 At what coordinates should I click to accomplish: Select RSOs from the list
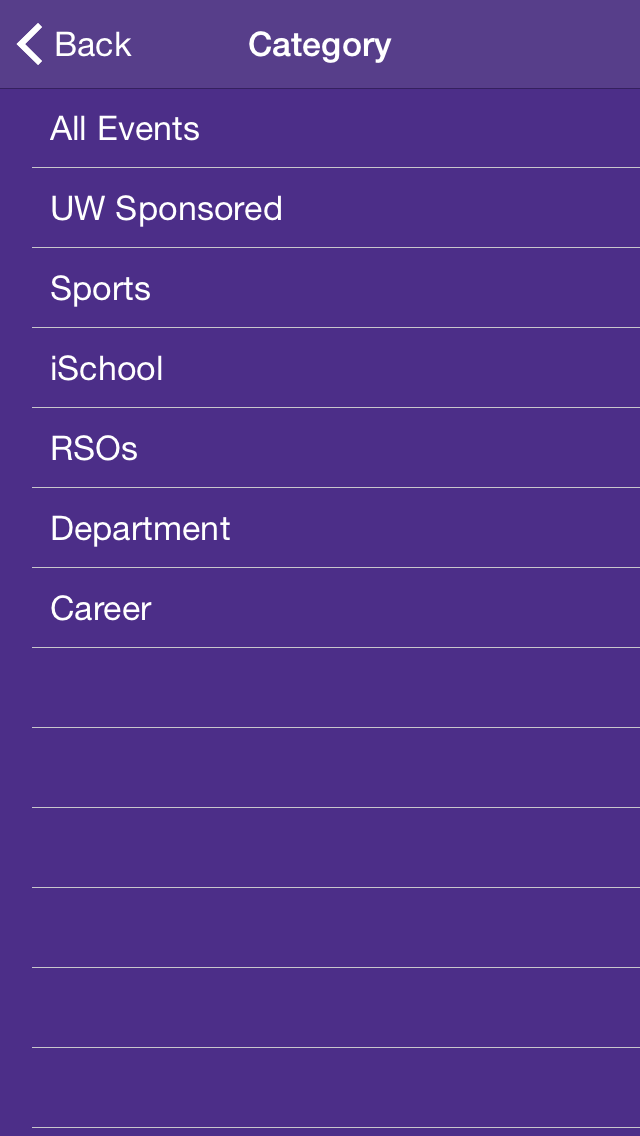pos(320,448)
